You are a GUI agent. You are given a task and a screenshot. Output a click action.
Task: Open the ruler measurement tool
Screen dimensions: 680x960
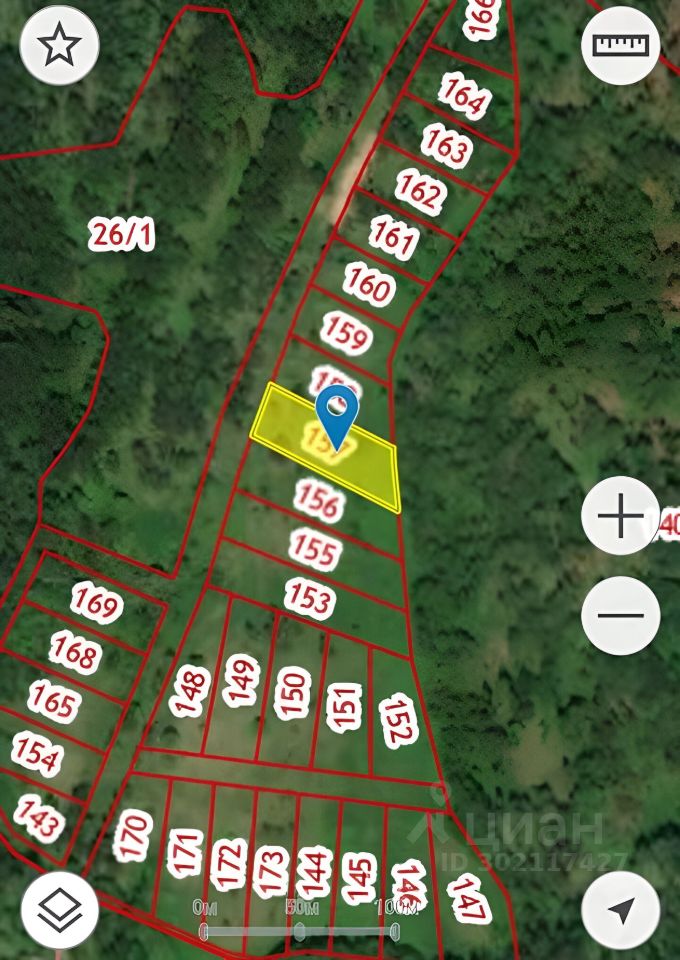click(621, 45)
